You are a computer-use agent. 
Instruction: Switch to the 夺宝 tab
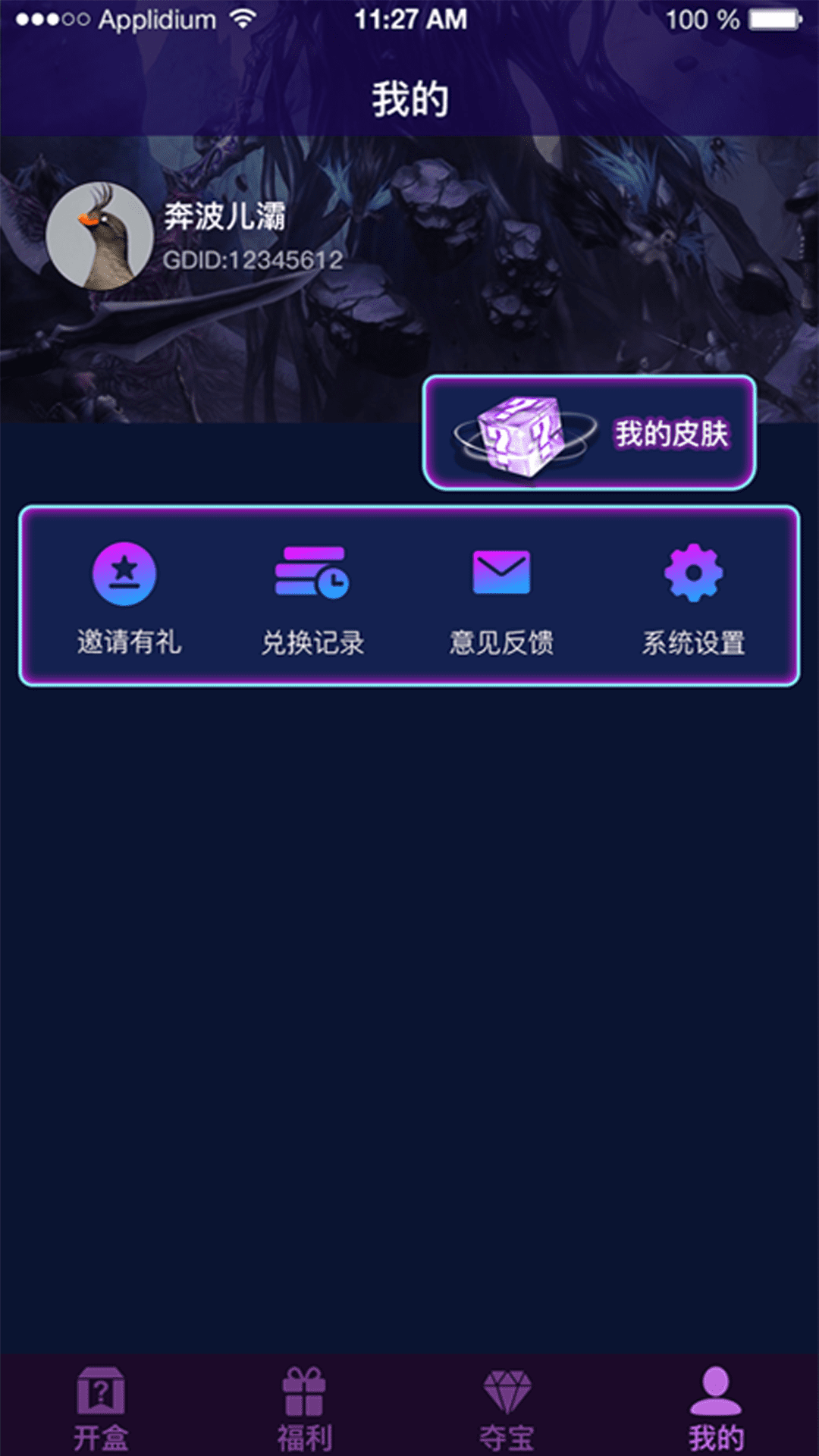pos(507,1407)
